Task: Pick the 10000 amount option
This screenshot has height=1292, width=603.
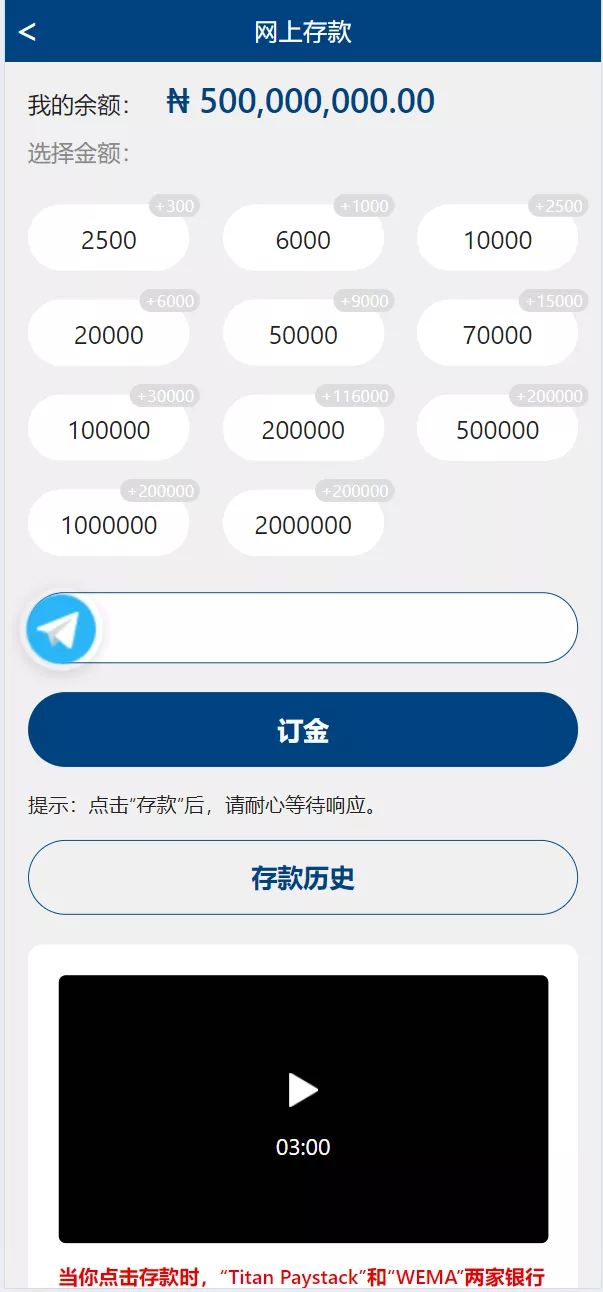Action: 497,240
